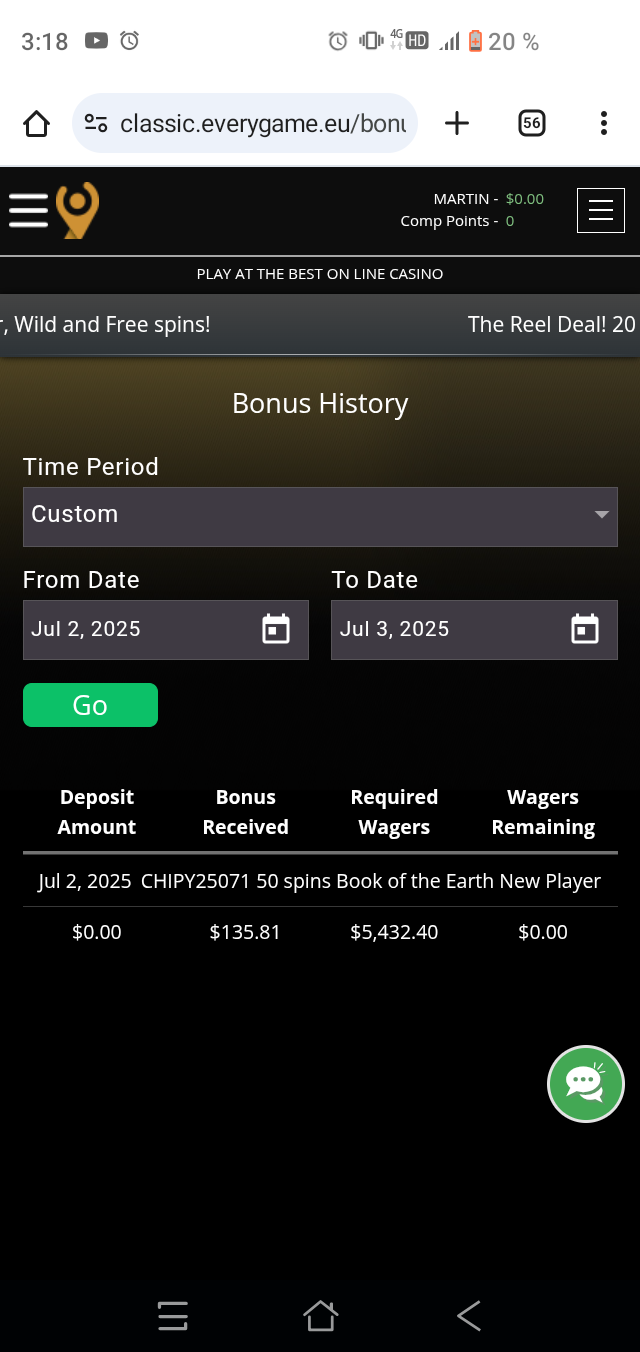
Task: View the 56 open tabs
Action: tap(532, 123)
